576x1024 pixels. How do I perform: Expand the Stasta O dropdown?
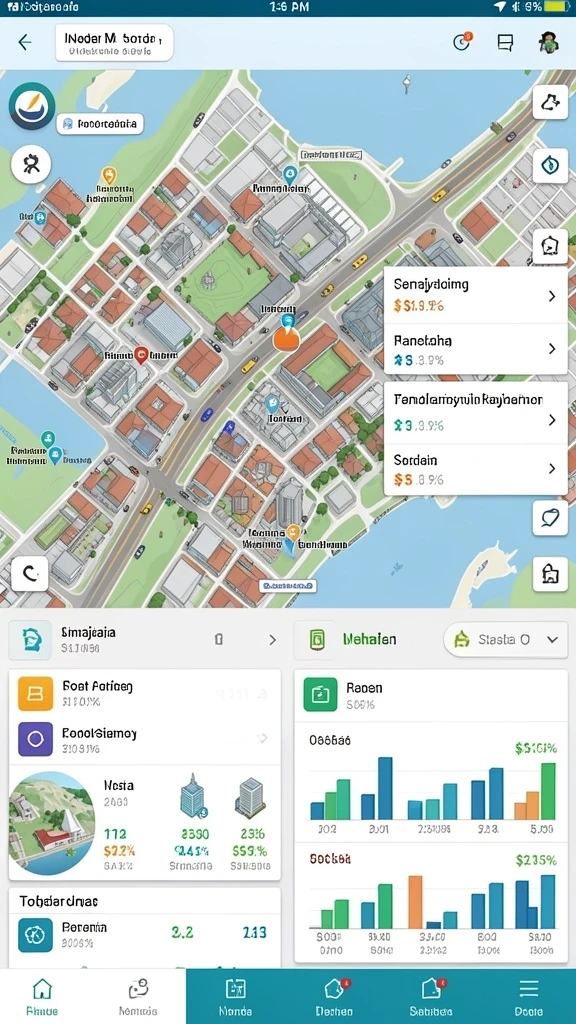[x=504, y=639]
